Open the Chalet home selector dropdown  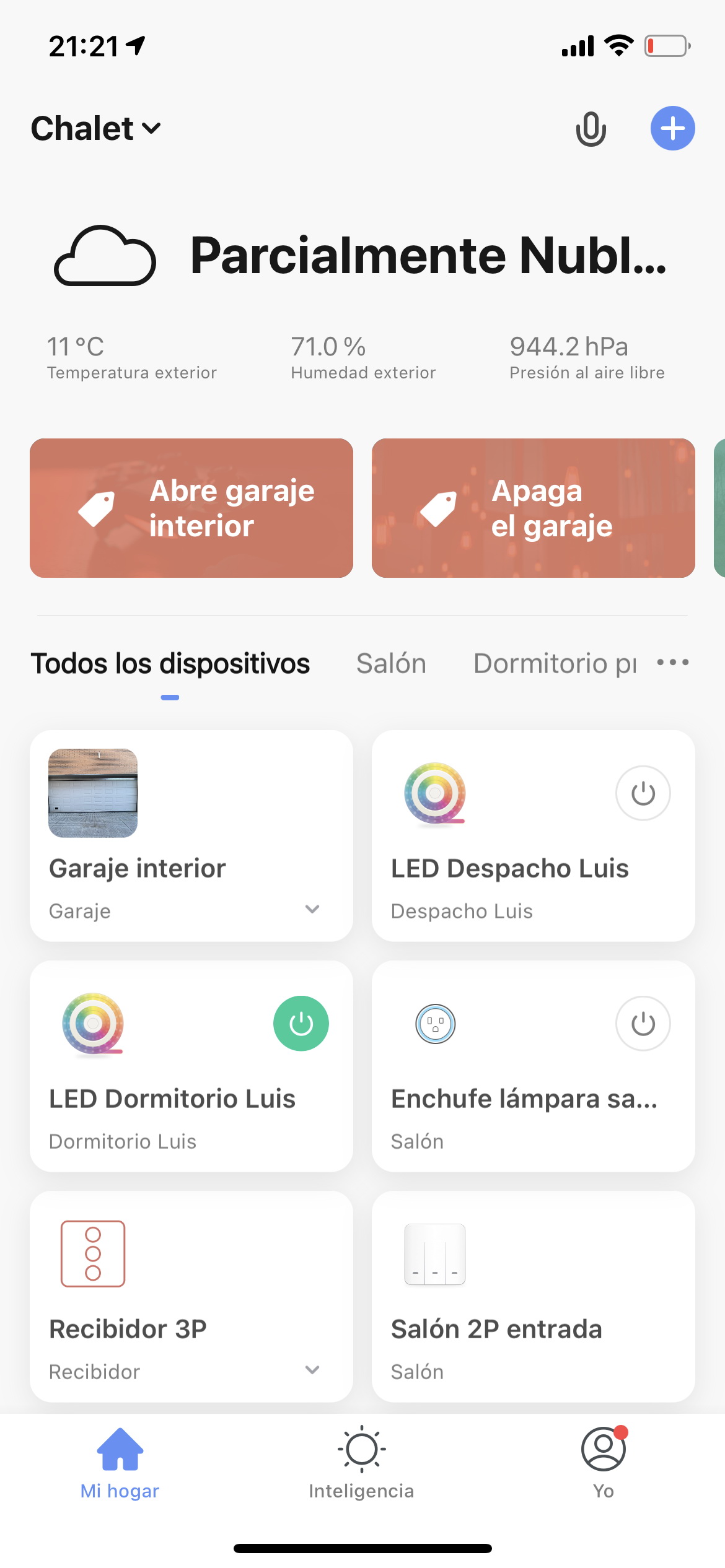click(x=96, y=129)
